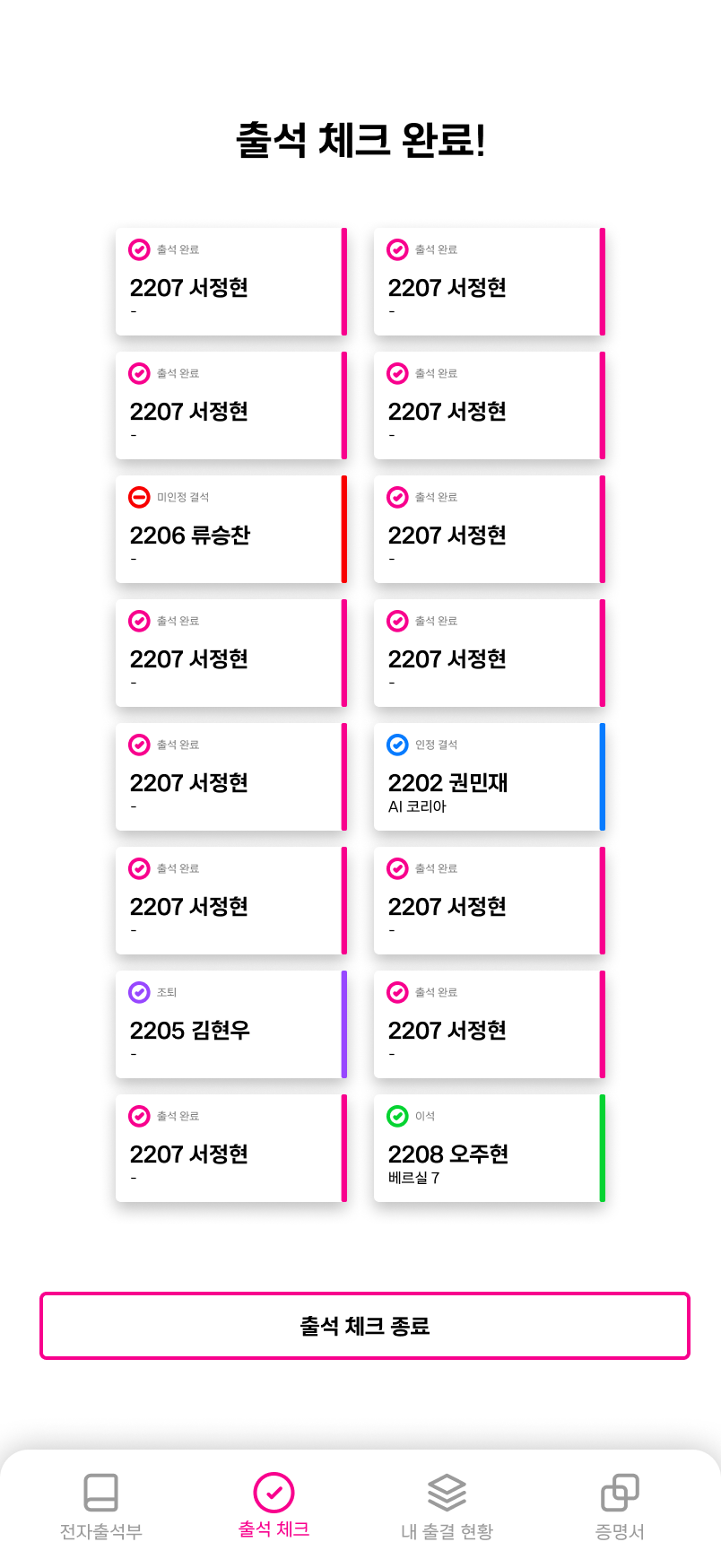Open the 2202 권민재 card

(x=489, y=777)
